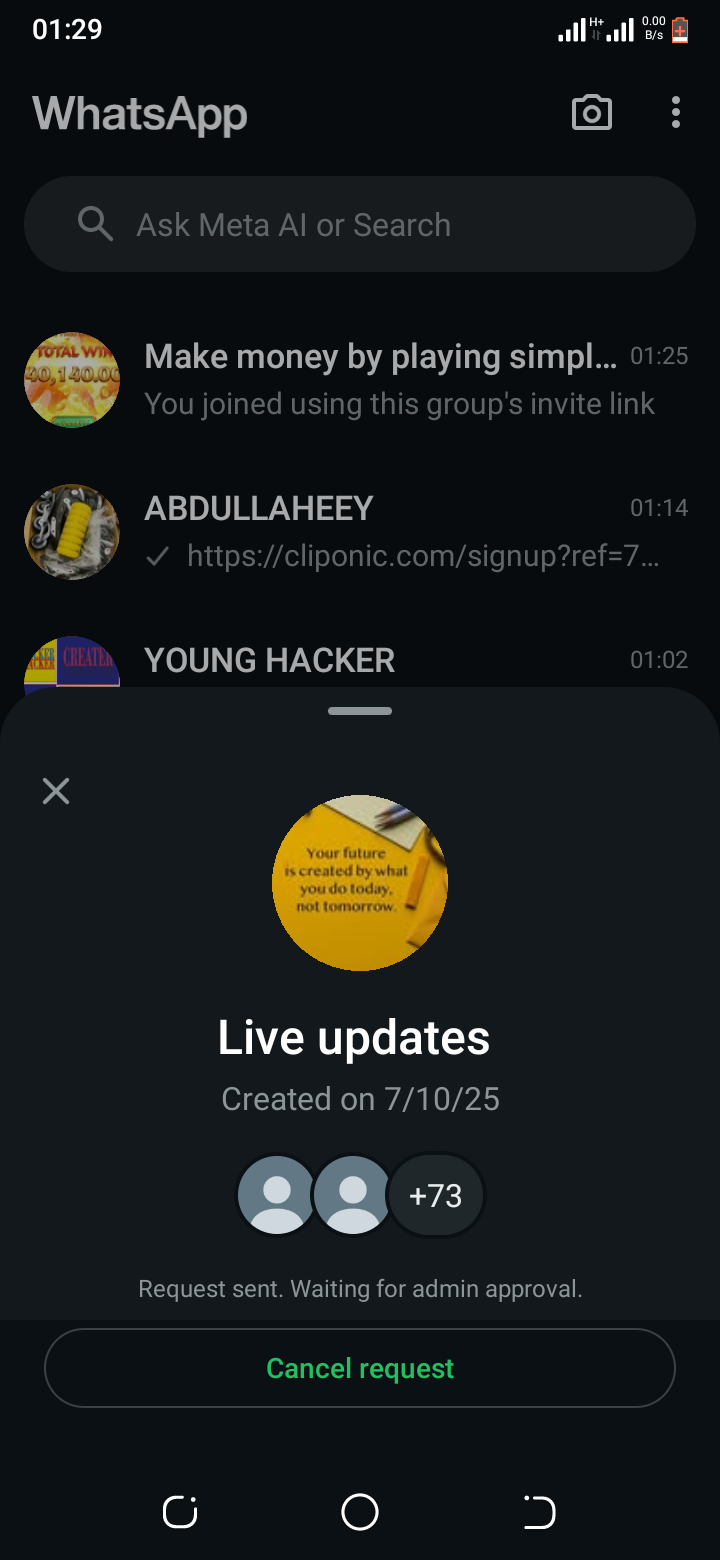Open the Make money by playing group chat

380,380
